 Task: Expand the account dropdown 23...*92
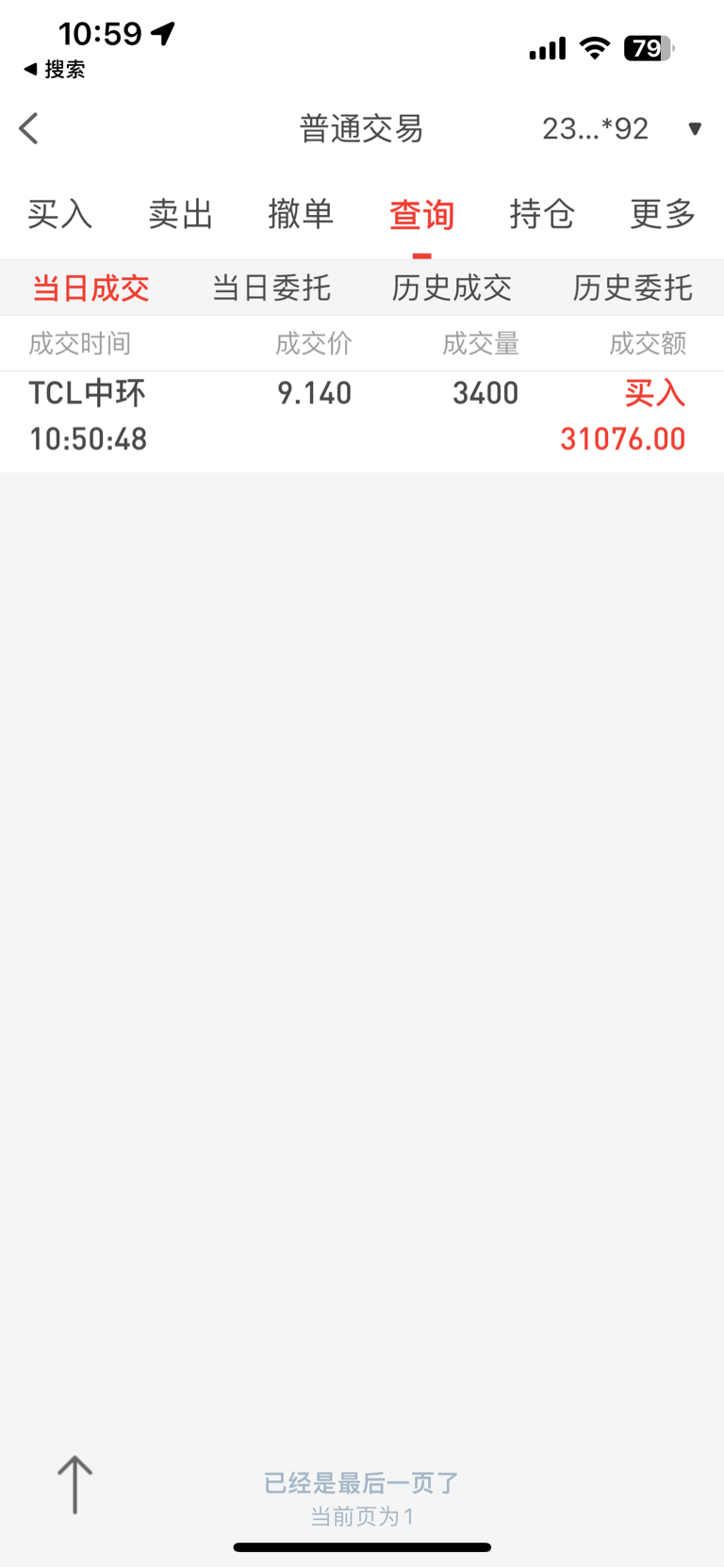point(621,128)
